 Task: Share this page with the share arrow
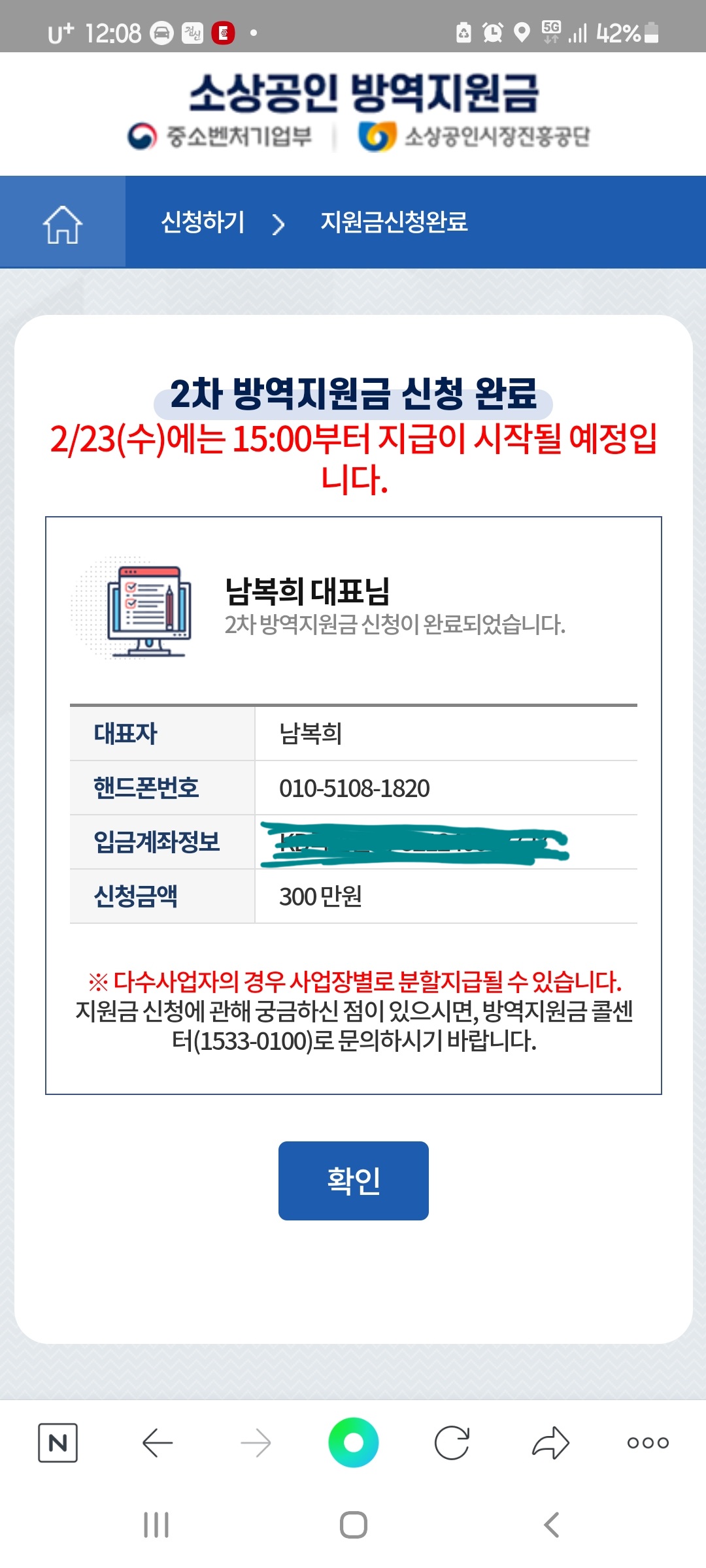click(550, 1443)
